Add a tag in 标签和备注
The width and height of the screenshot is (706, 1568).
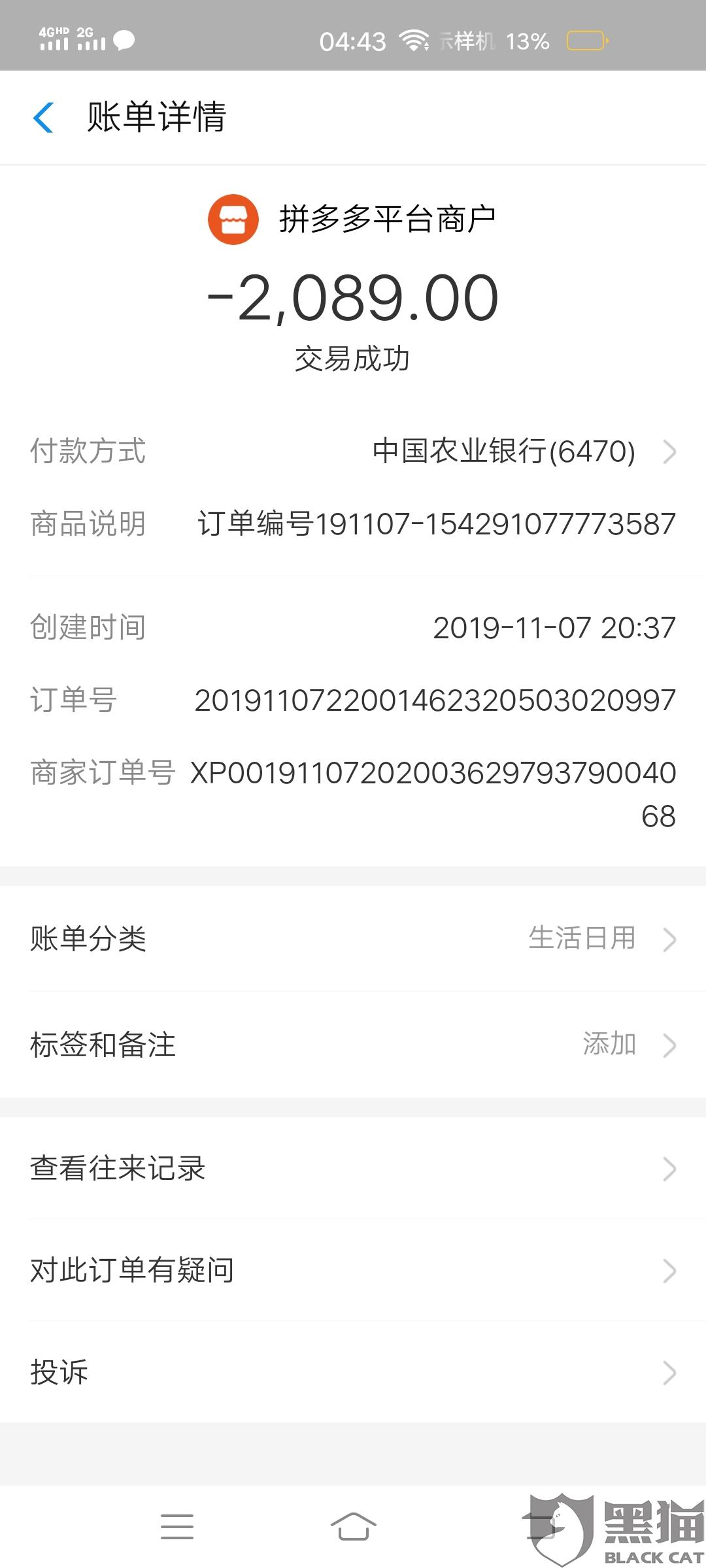pos(353,1044)
